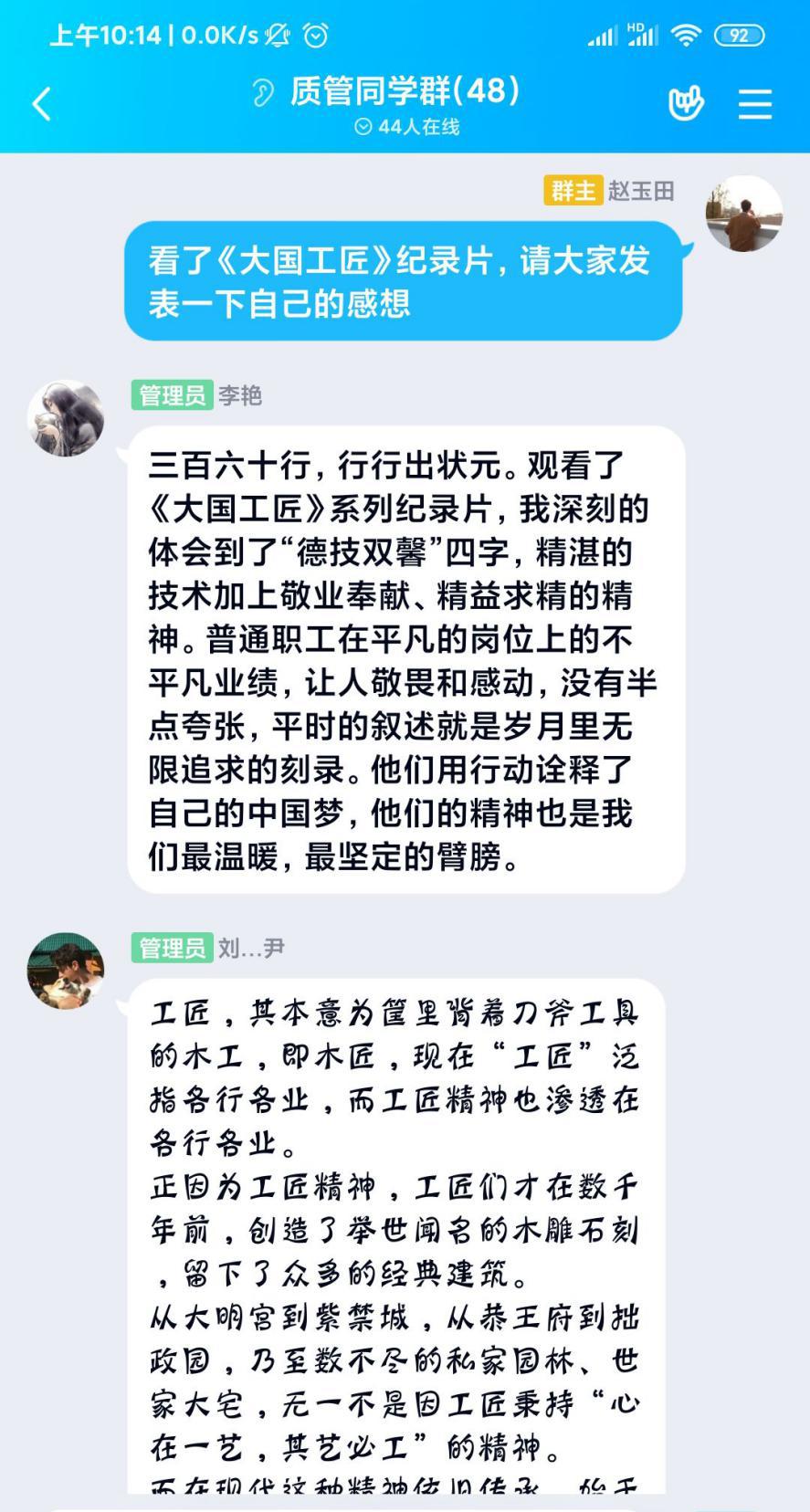Open 李艳's profile avatar

(66, 417)
